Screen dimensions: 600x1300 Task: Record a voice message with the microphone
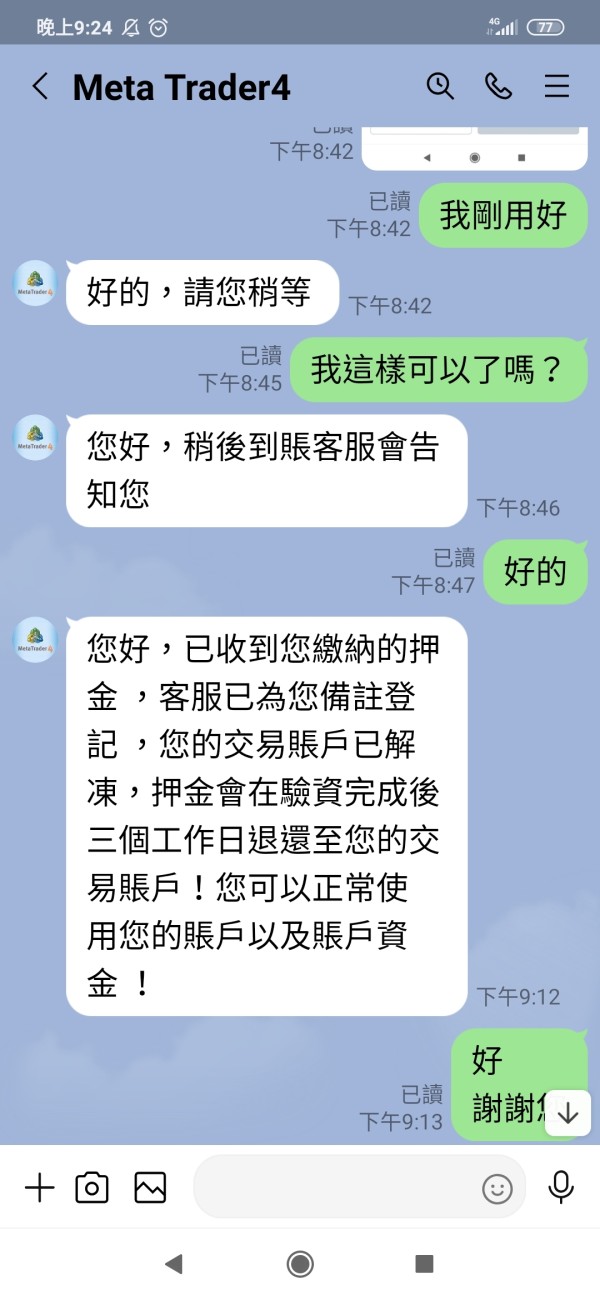(561, 1187)
